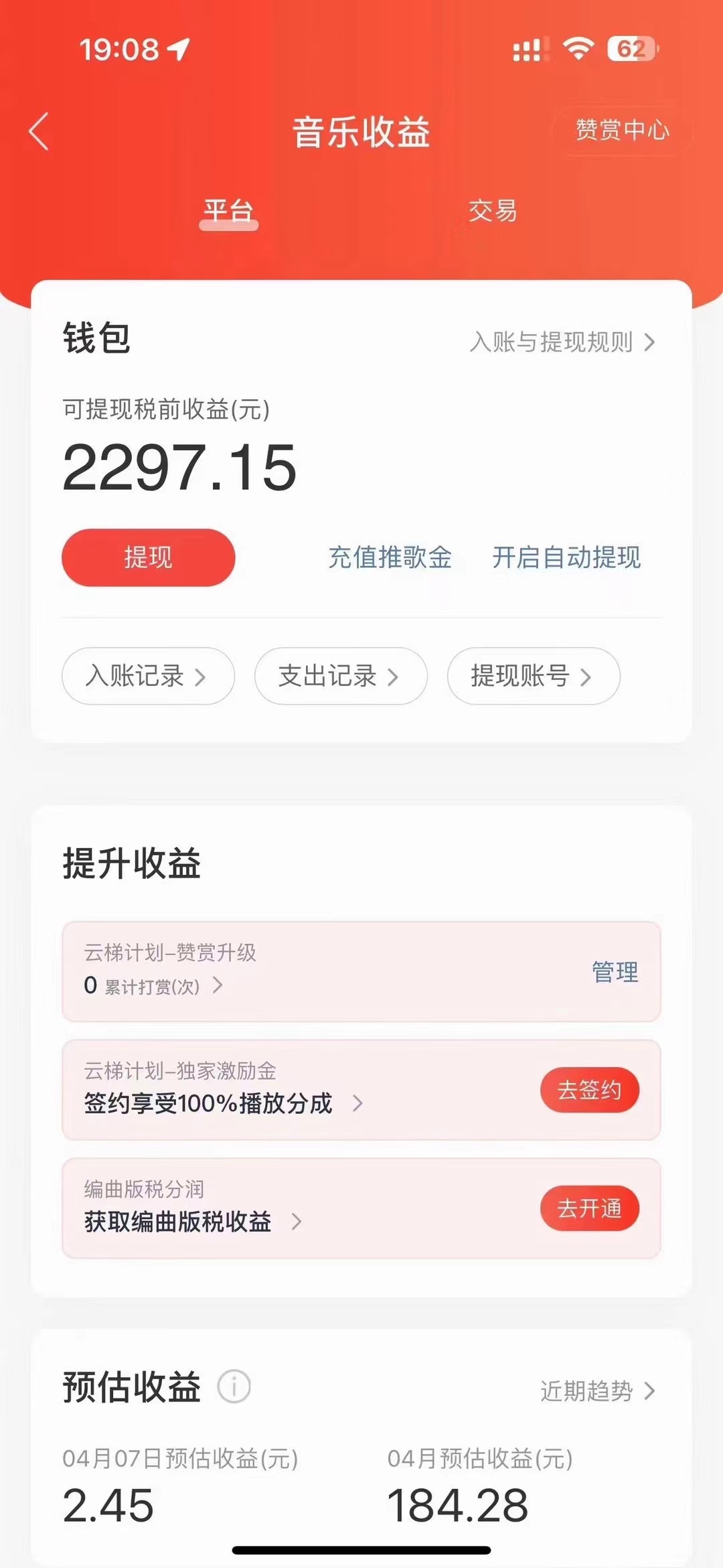The height and width of the screenshot is (1568, 723).
Task: Select the 平台 tab
Action: 228,211
